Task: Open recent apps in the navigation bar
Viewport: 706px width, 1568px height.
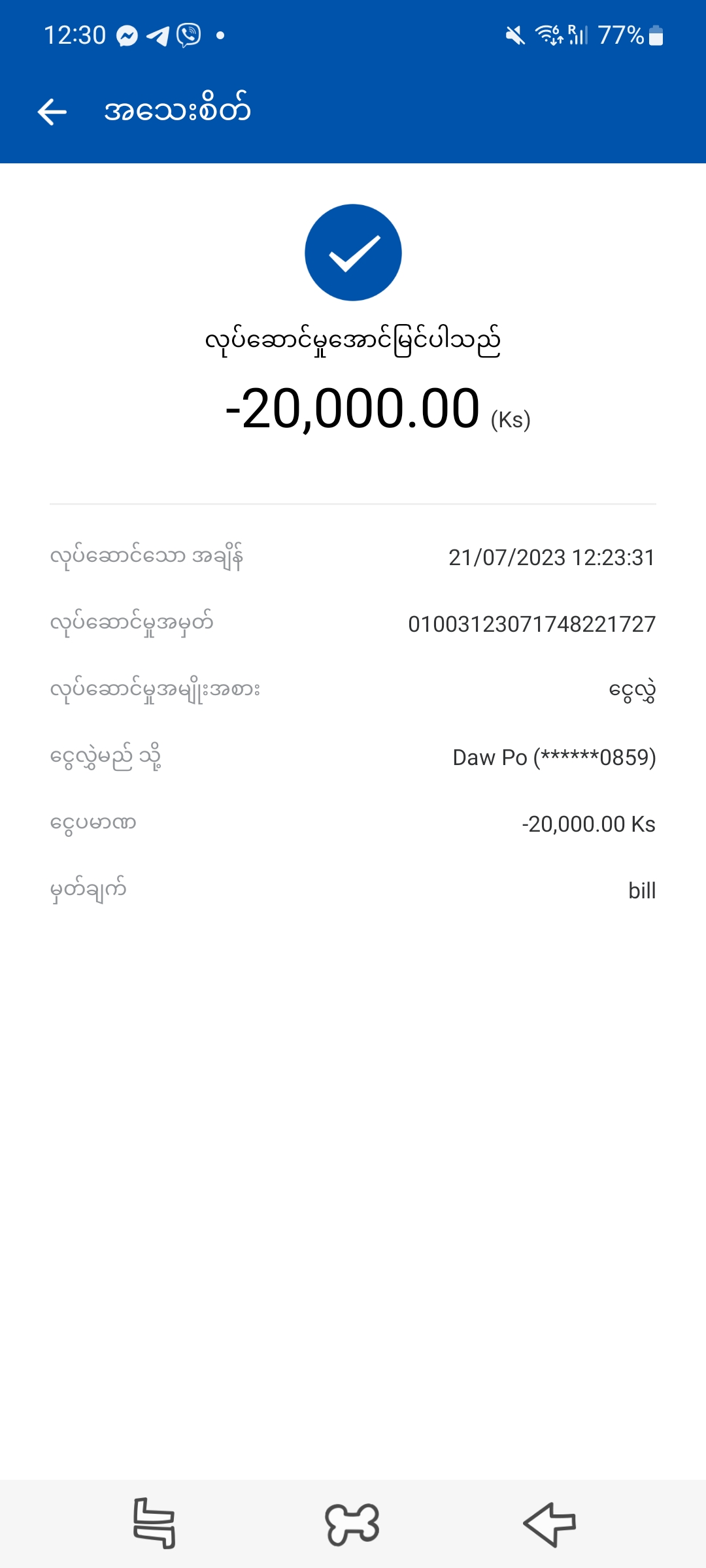Action: pyautogui.click(x=154, y=1524)
